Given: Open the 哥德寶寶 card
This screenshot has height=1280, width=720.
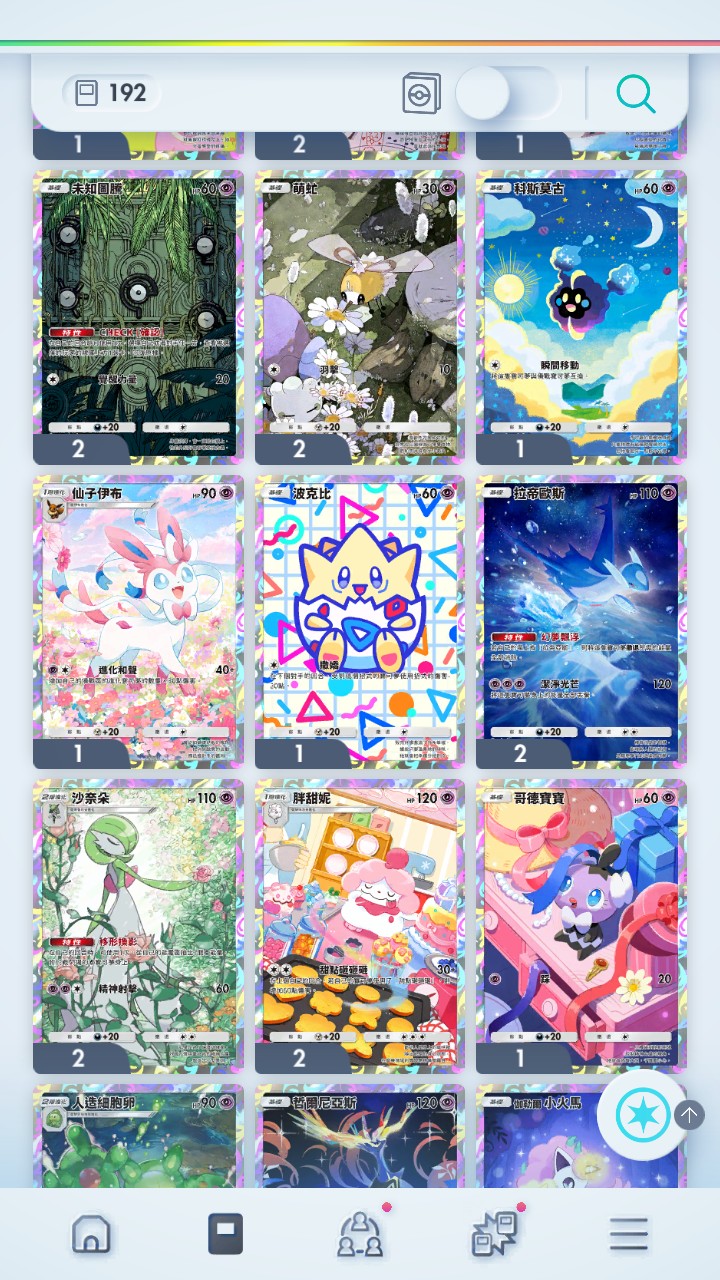Looking at the screenshot, I should coord(581,927).
